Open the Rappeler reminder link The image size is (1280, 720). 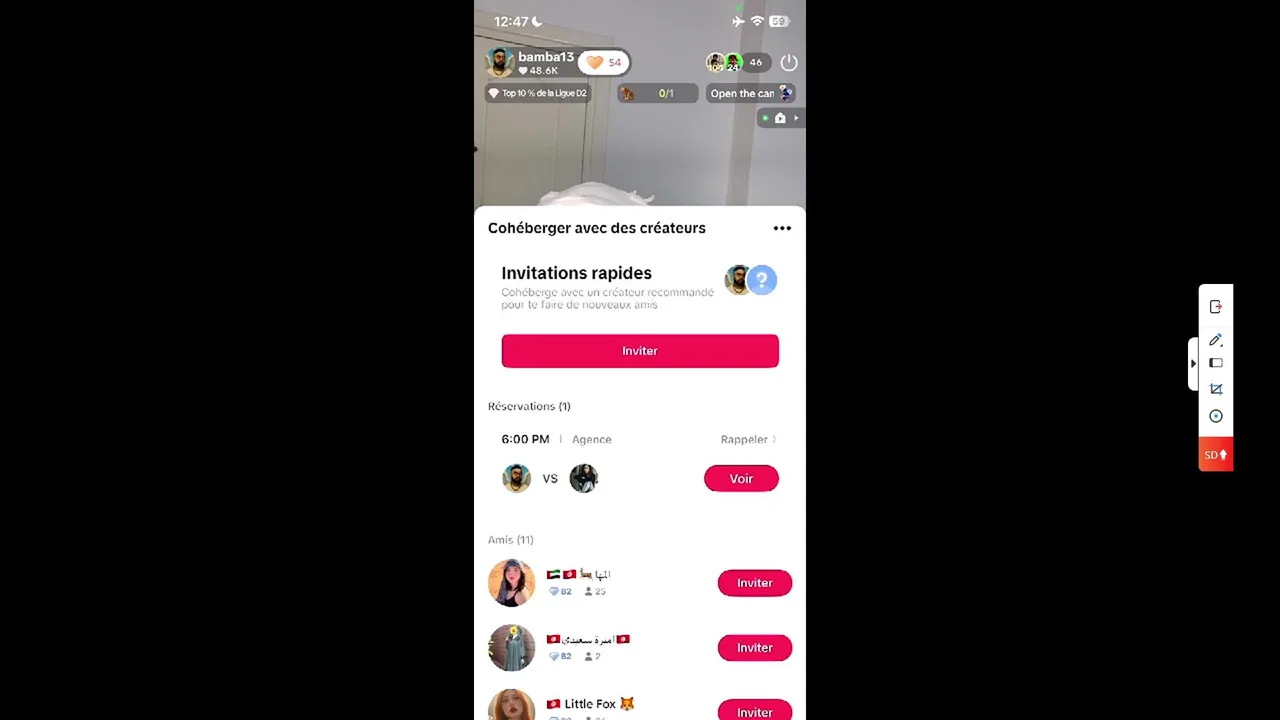coord(748,439)
